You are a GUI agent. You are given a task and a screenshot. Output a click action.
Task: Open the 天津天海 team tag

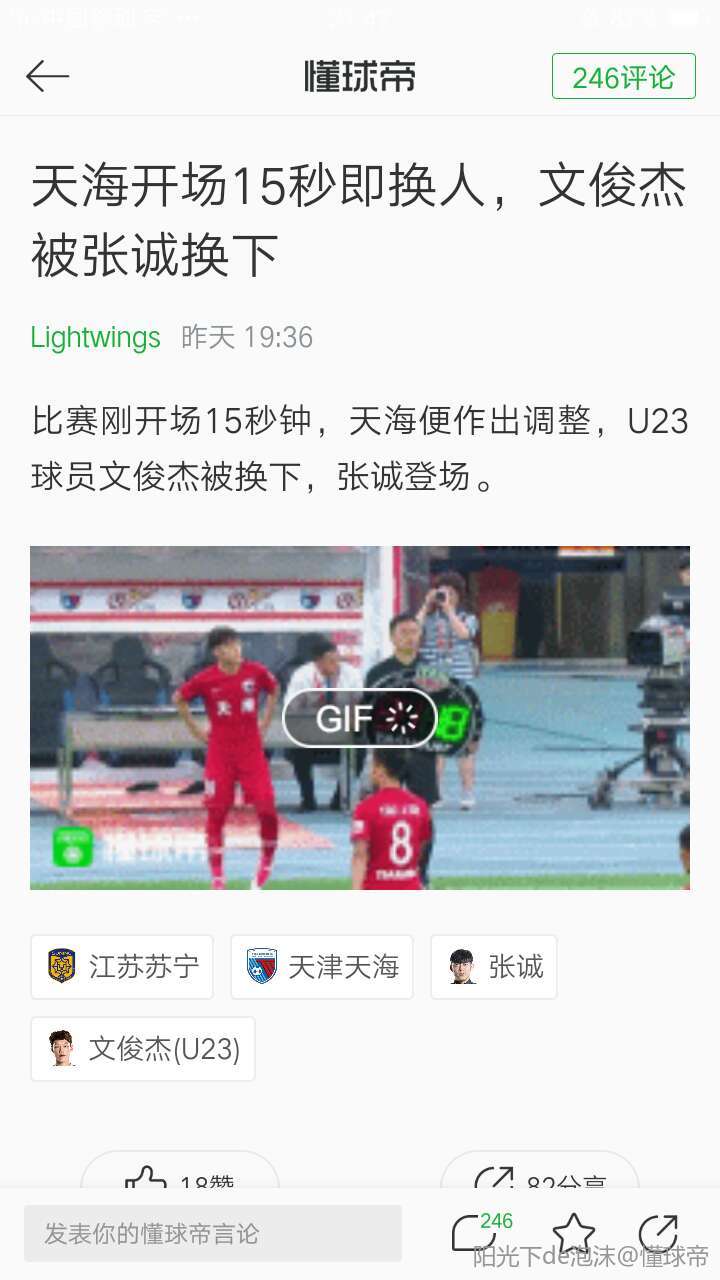(322, 967)
